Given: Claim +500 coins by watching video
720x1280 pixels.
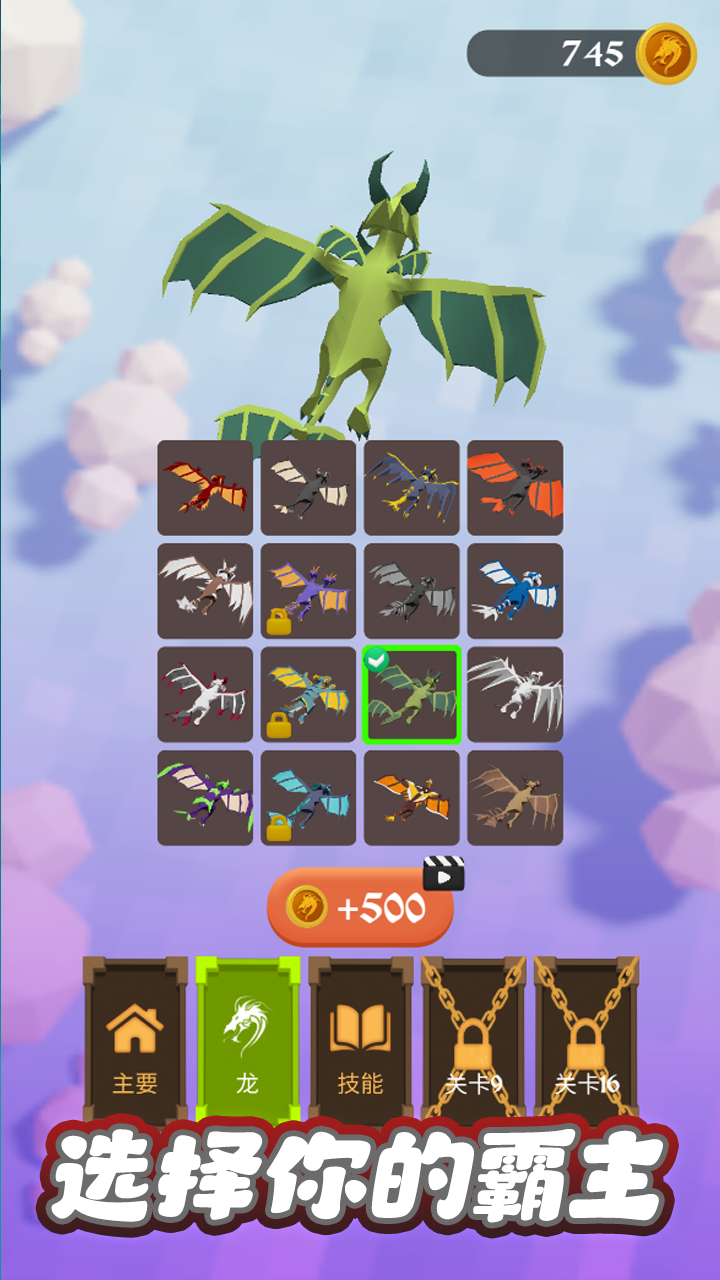Looking at the screenshot, I should [360, 907].
